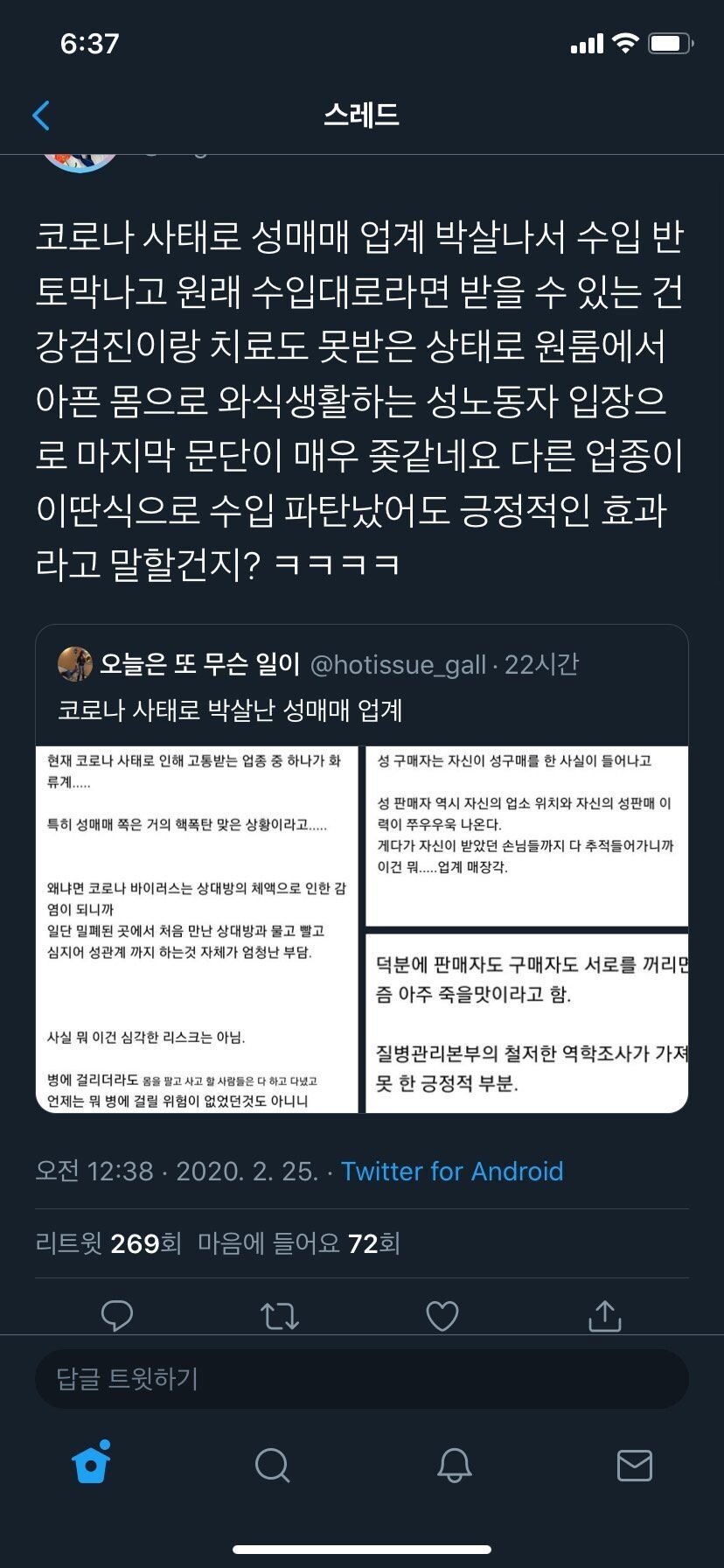Like this tweet with the heart
This screenshot has width=724, height=1568.
click(442, 1315)
